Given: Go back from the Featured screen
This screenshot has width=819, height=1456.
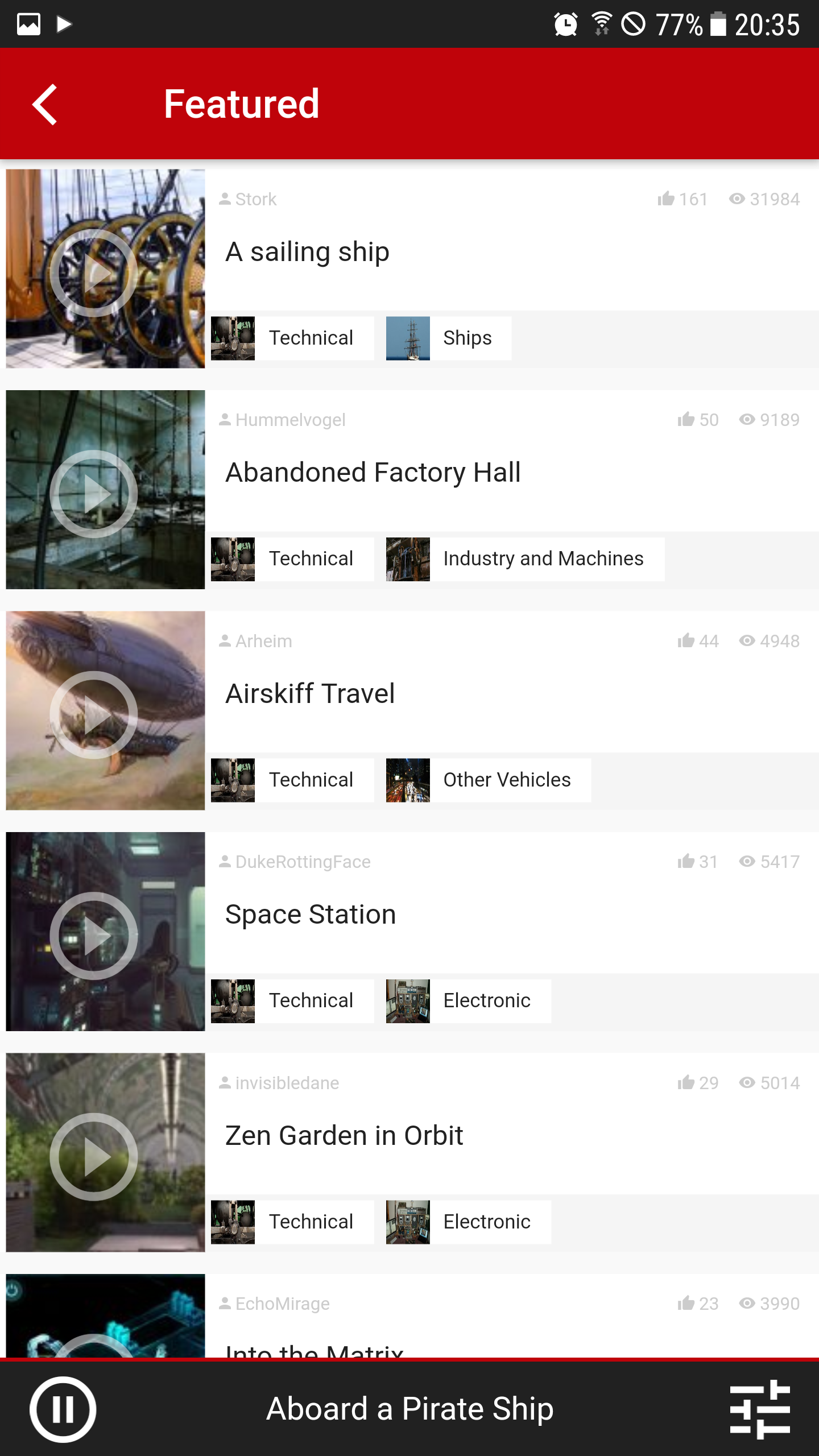Looking at the screenshot, I should pos(45,104).
